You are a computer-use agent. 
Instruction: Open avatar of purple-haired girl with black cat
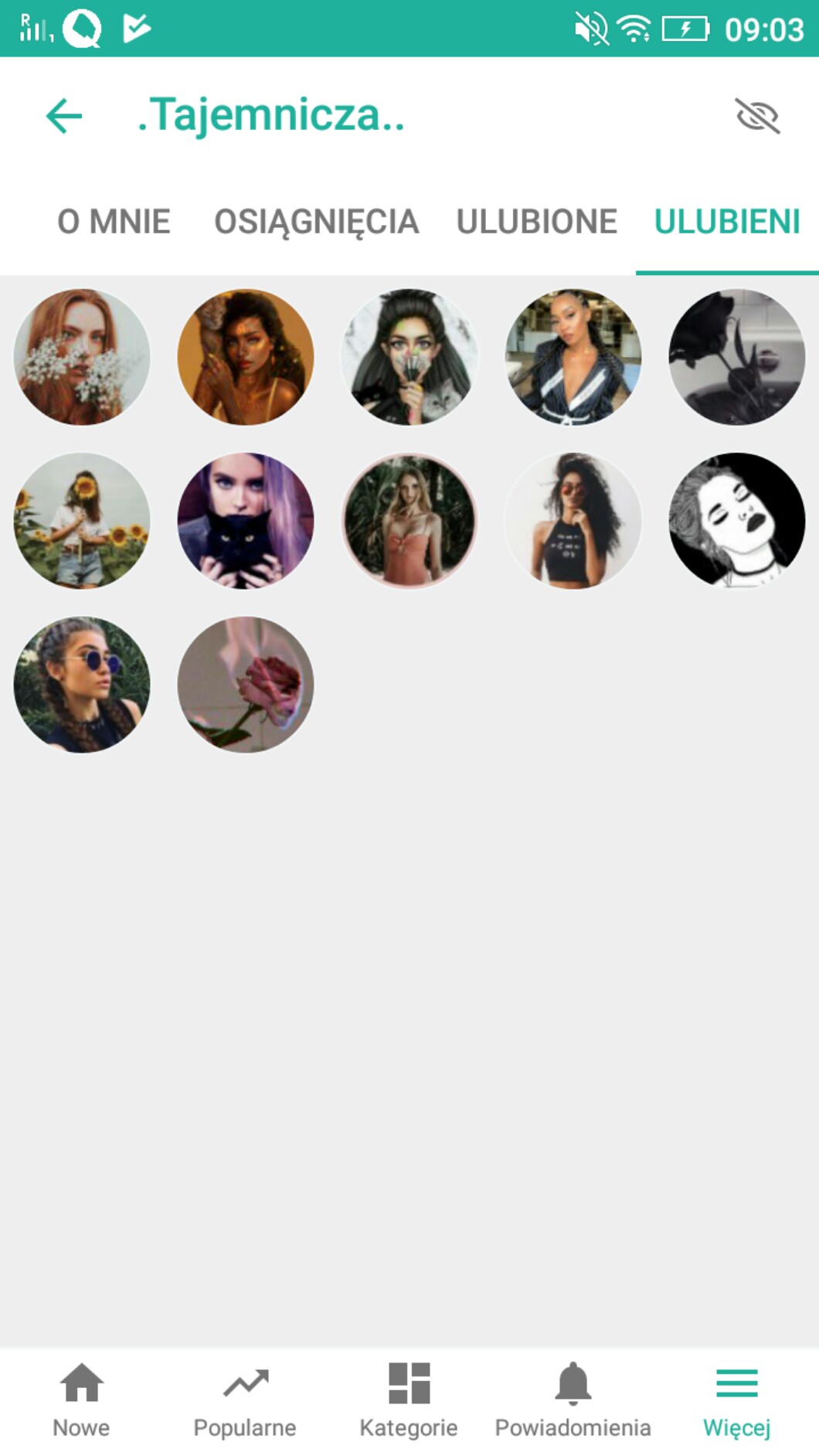click(x=246, y=521)
